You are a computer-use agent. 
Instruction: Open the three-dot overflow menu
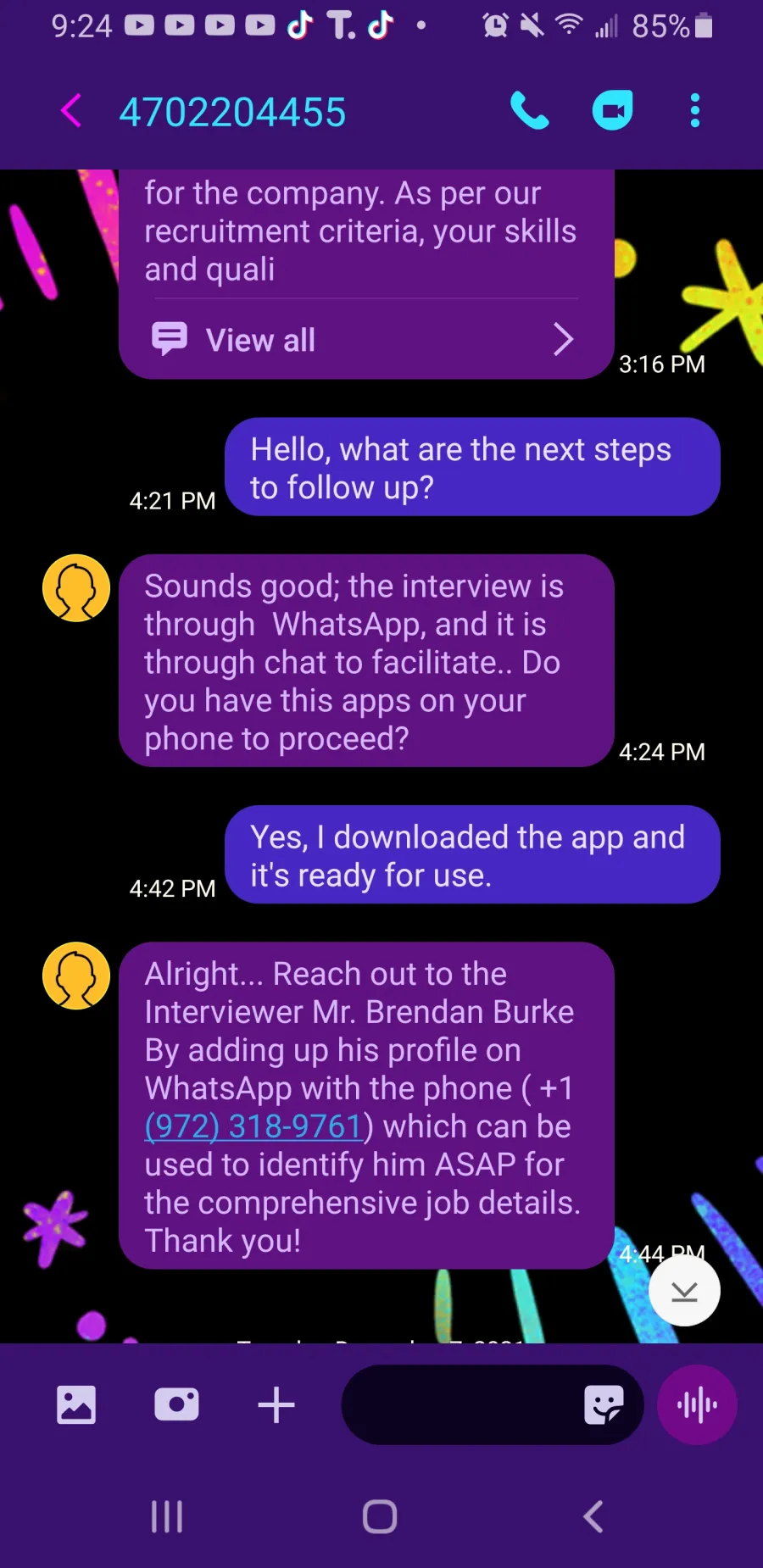695,111
